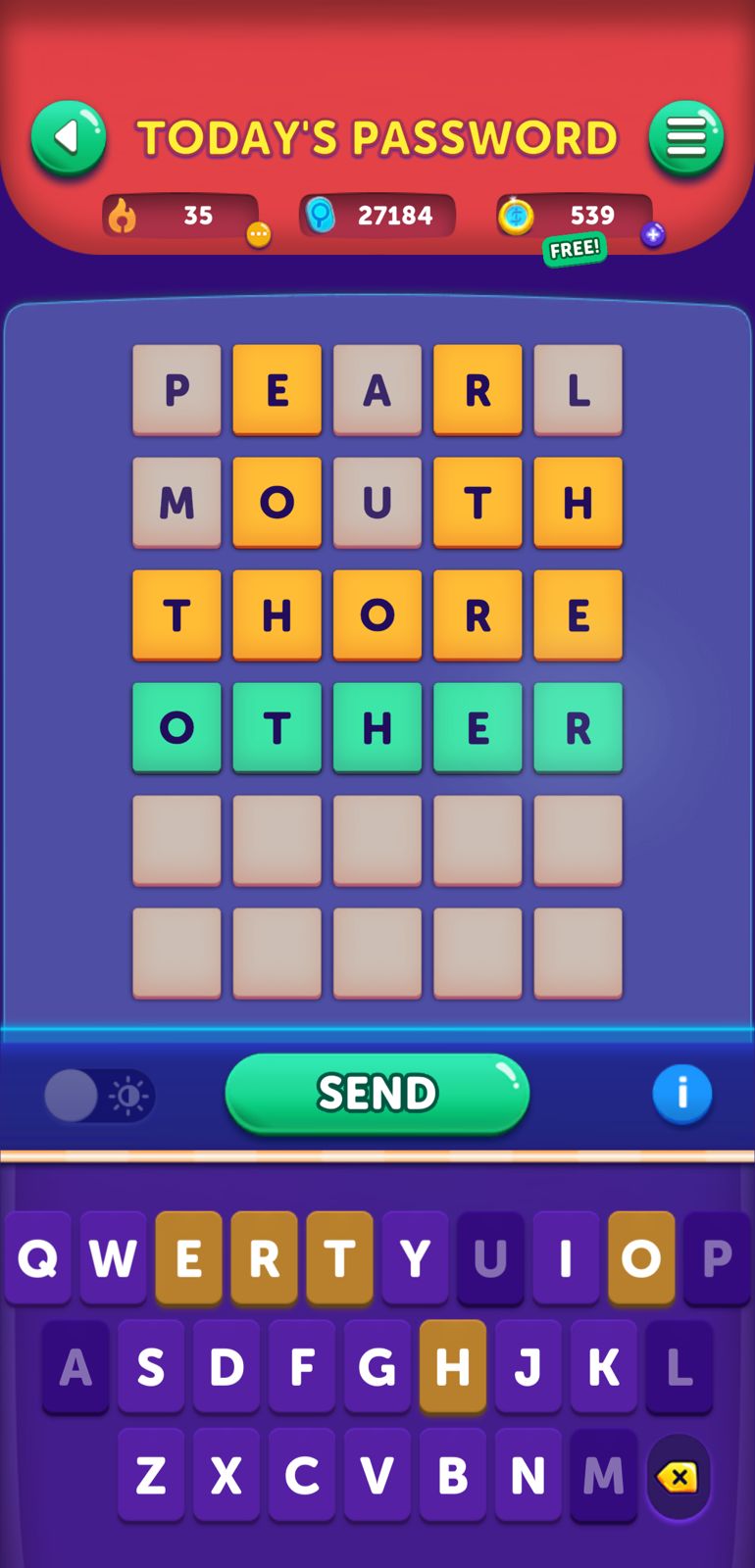This screenshot has width=755, height=1568.
Task: Type the letter C key
Action: click(x=302, y=1475)
